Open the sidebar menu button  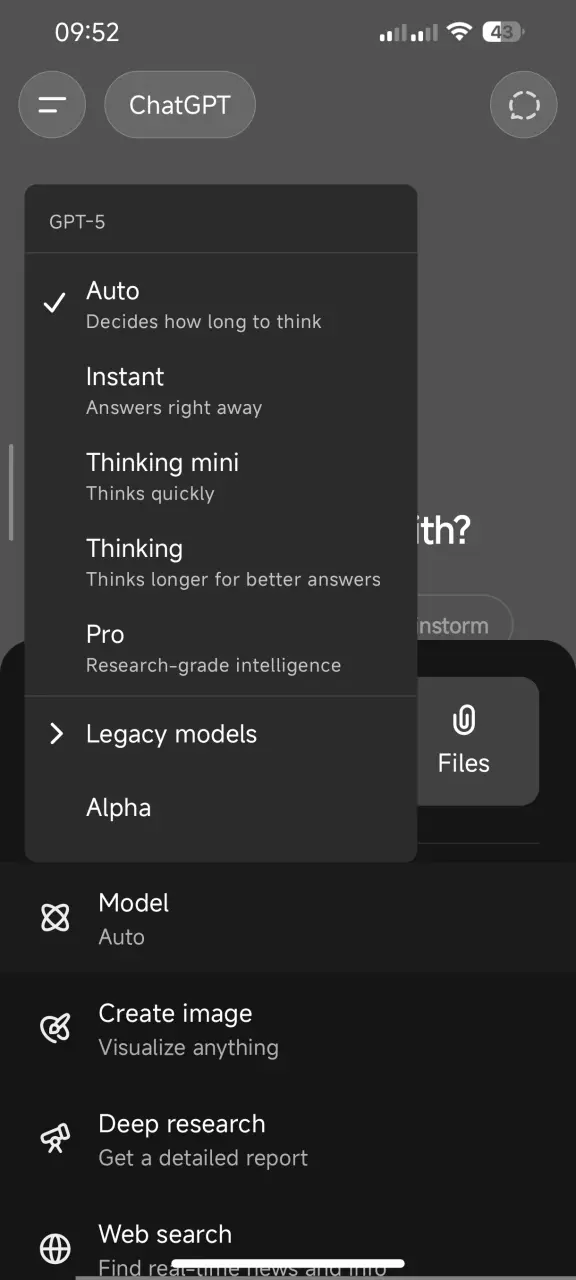coord(52,104)
